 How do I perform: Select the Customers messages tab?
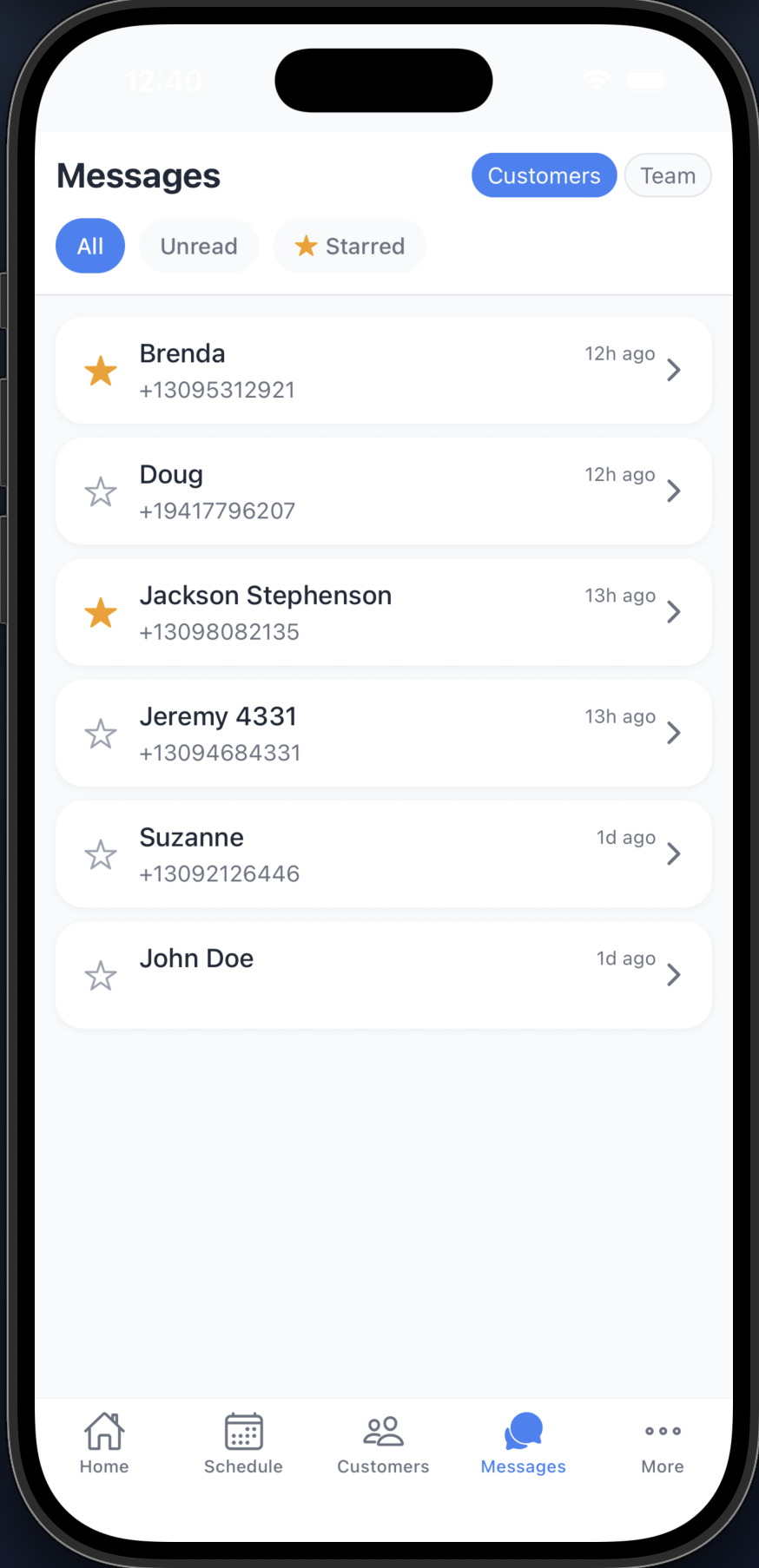pyautogui.click(x=544, y=175)
